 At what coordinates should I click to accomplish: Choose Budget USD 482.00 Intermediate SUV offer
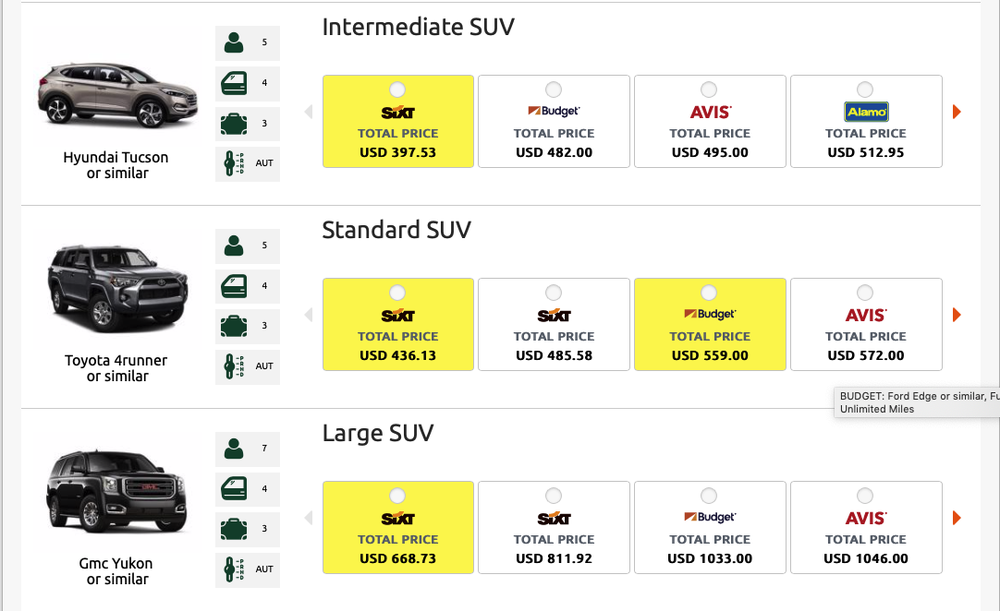(x=554, y=89)
